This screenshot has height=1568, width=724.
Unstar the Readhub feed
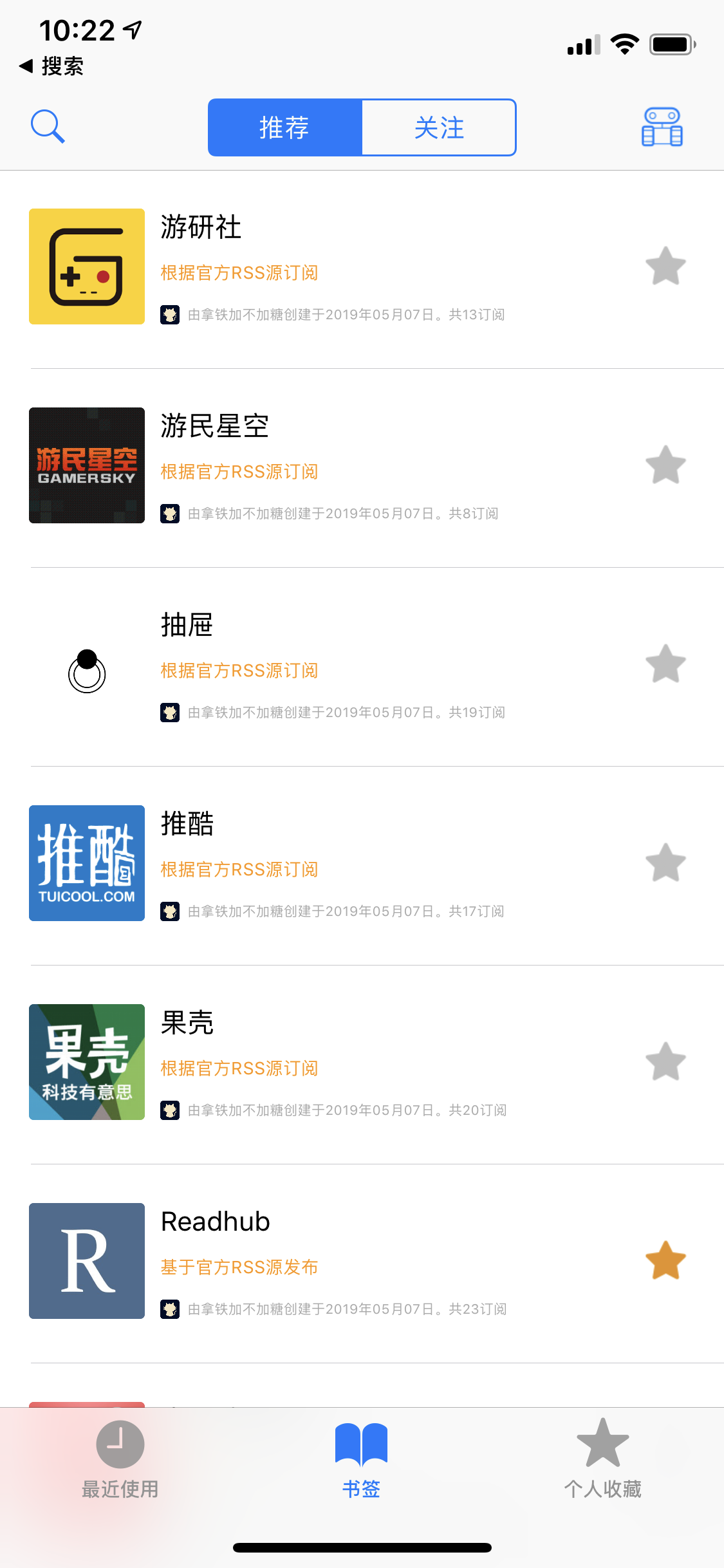[665, 1261]
